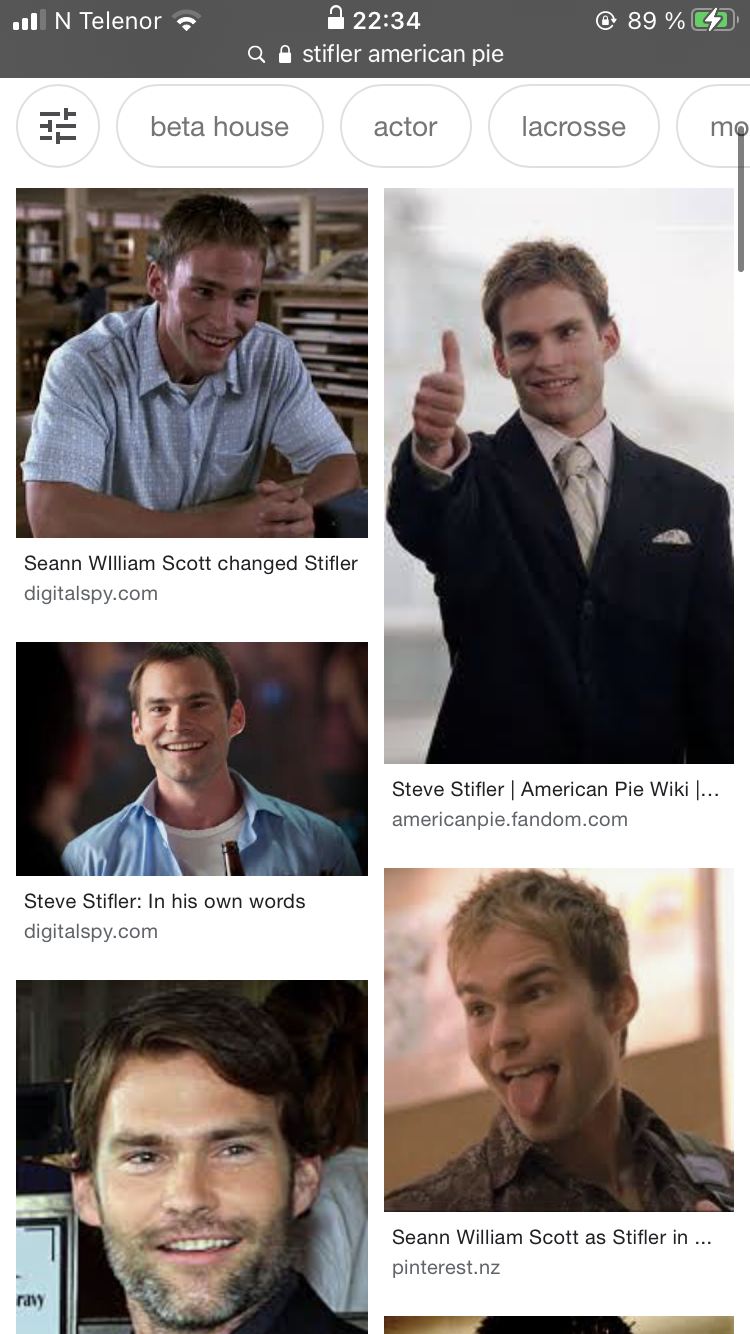Open the Seann William Scott changed Stifler image
The image size is (750, 1334).
191,363
